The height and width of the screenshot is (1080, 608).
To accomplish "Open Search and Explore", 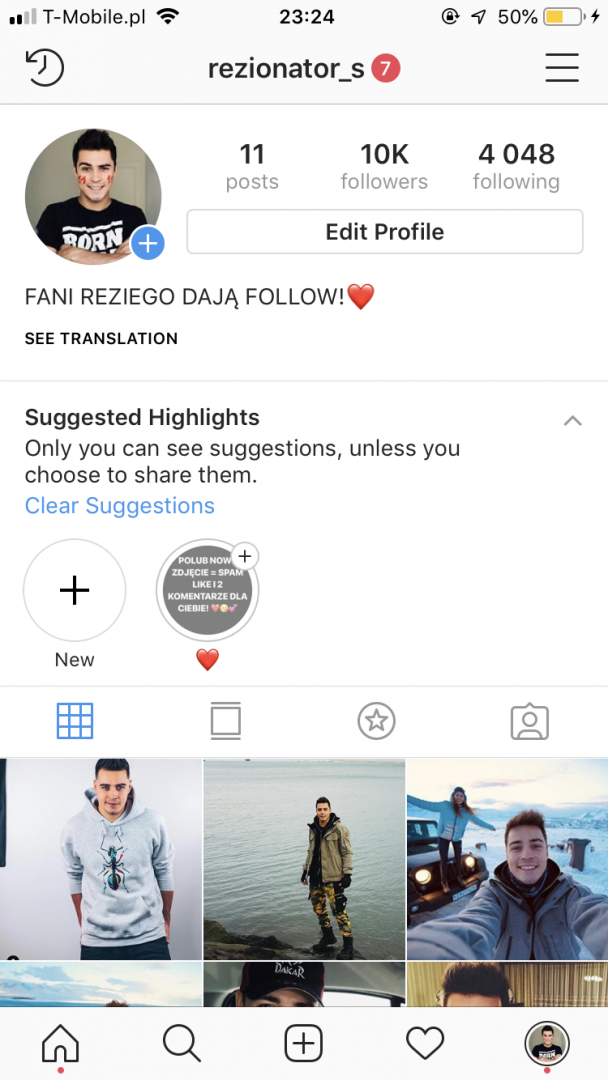I will click(x=181, y=1044).
